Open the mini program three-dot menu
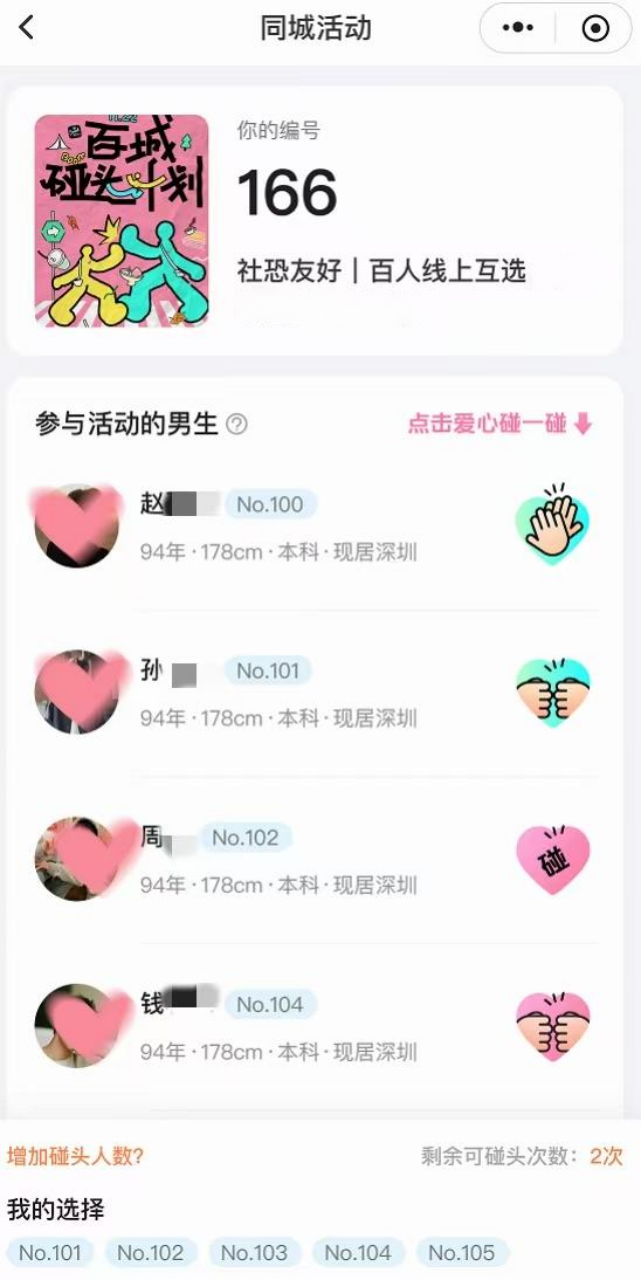Screen dimensions: 641x1280 pyautogui.click(x=518, y=28)
